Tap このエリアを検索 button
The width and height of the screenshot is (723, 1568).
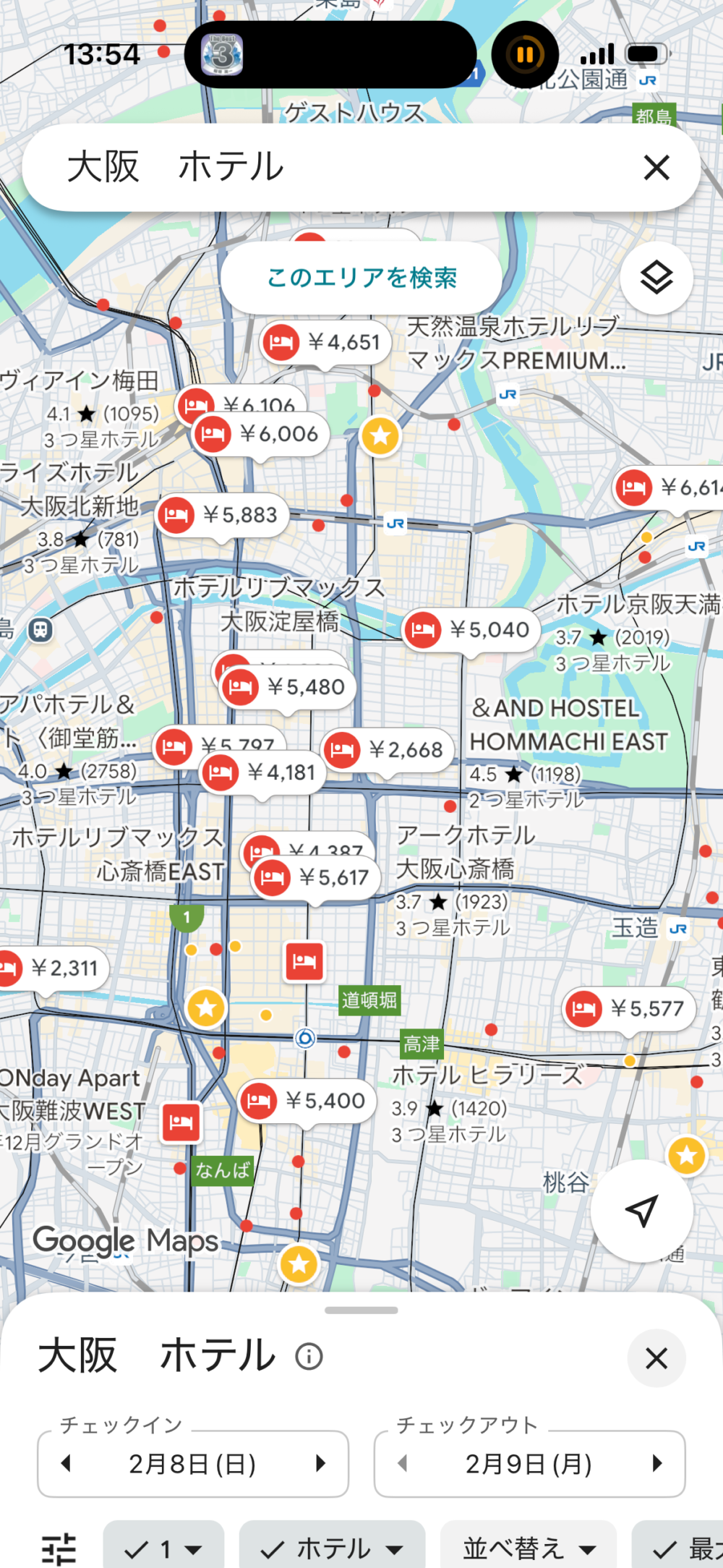pos(361,278)
